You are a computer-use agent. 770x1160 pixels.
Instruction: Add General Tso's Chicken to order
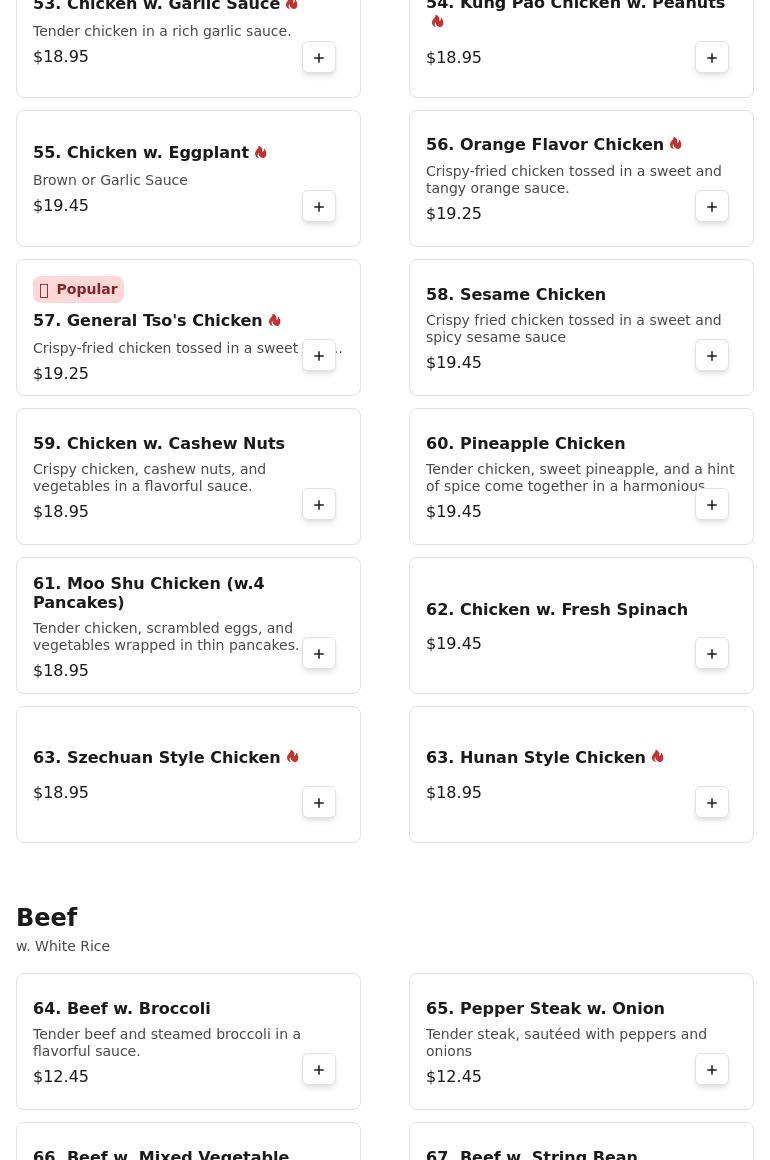[x=319, y=355]
